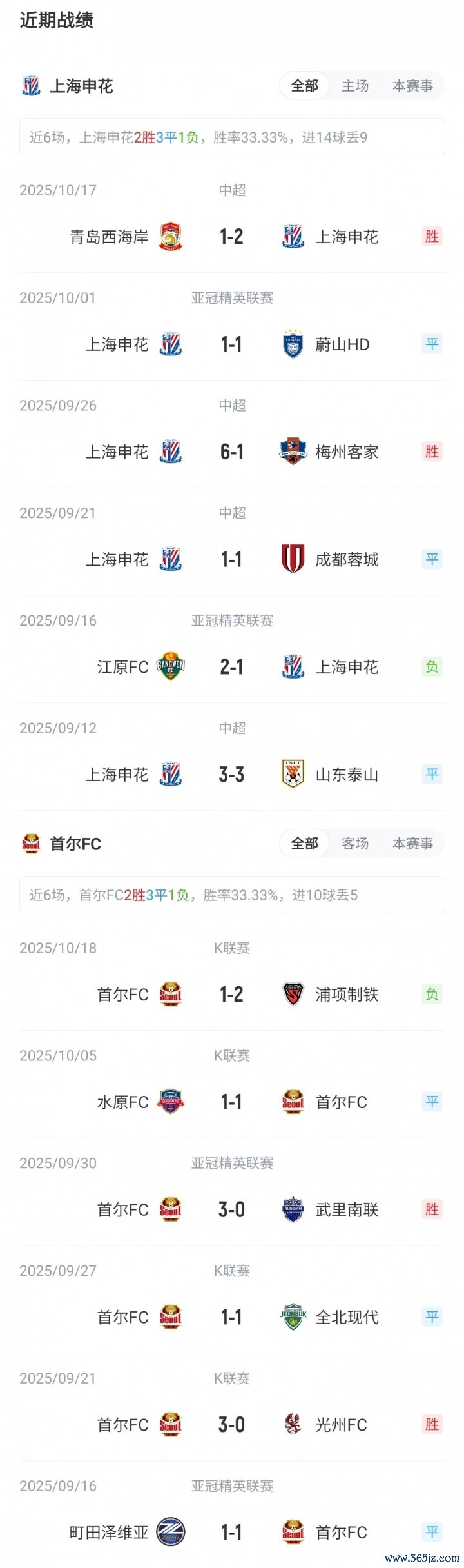Viewport: 464px width, 1568px height.
Task: Open the 上海申花 3-3 山东泰山 match
Action: coord(231,775)
